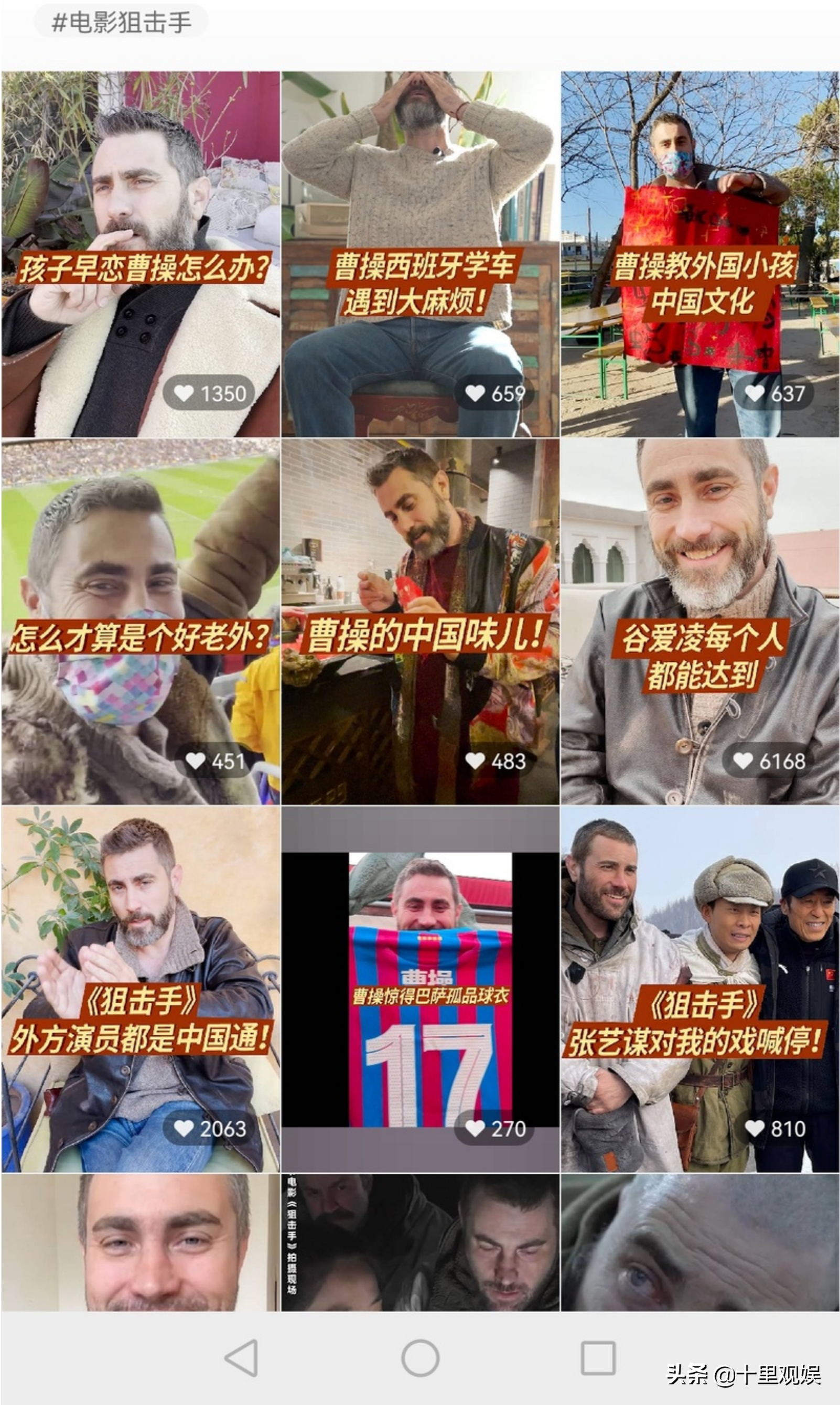The image size is (840, 1405).
Task: Open video 曹操的中国味儿!
Action: (420, 621)
